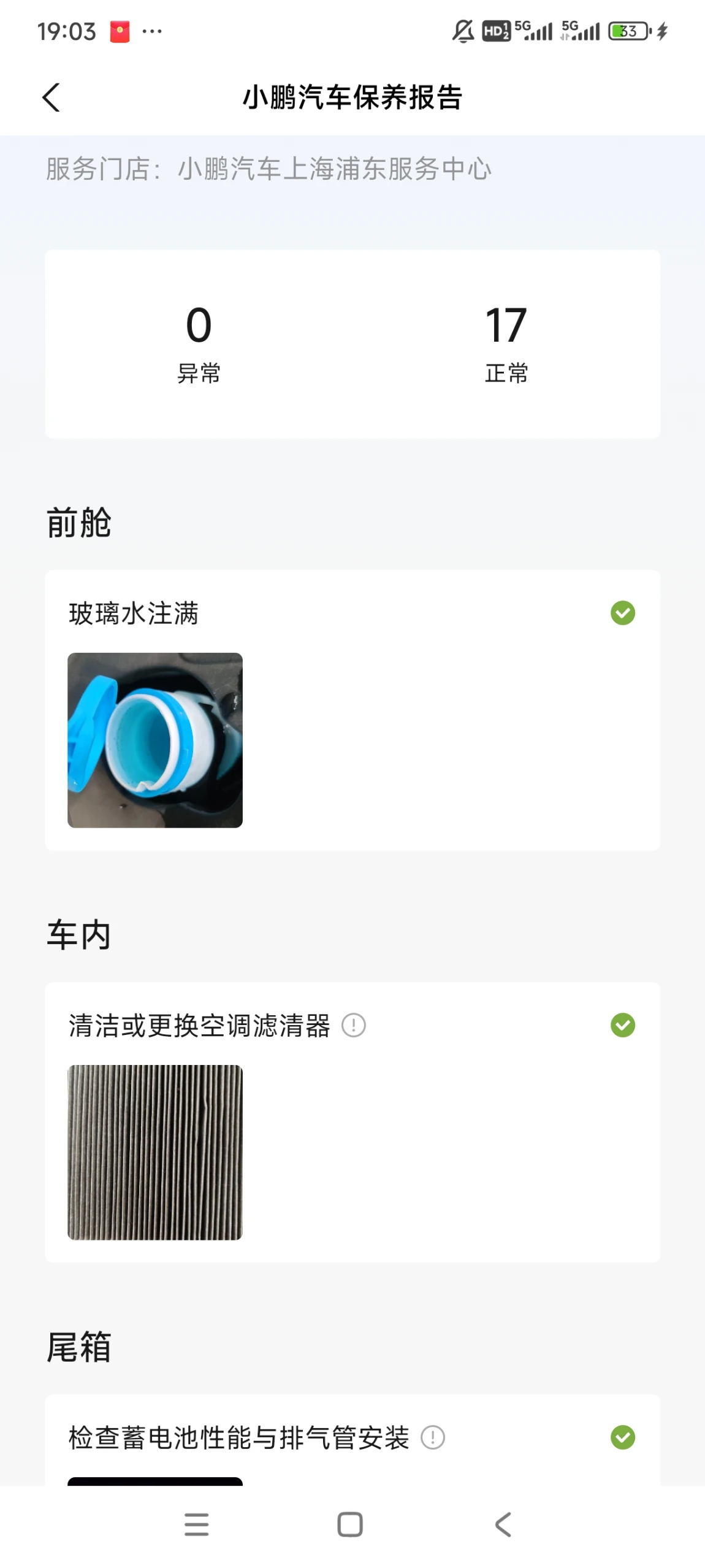Go back from the 小鹏汽车保养报告 page

(x=51, y=98)
